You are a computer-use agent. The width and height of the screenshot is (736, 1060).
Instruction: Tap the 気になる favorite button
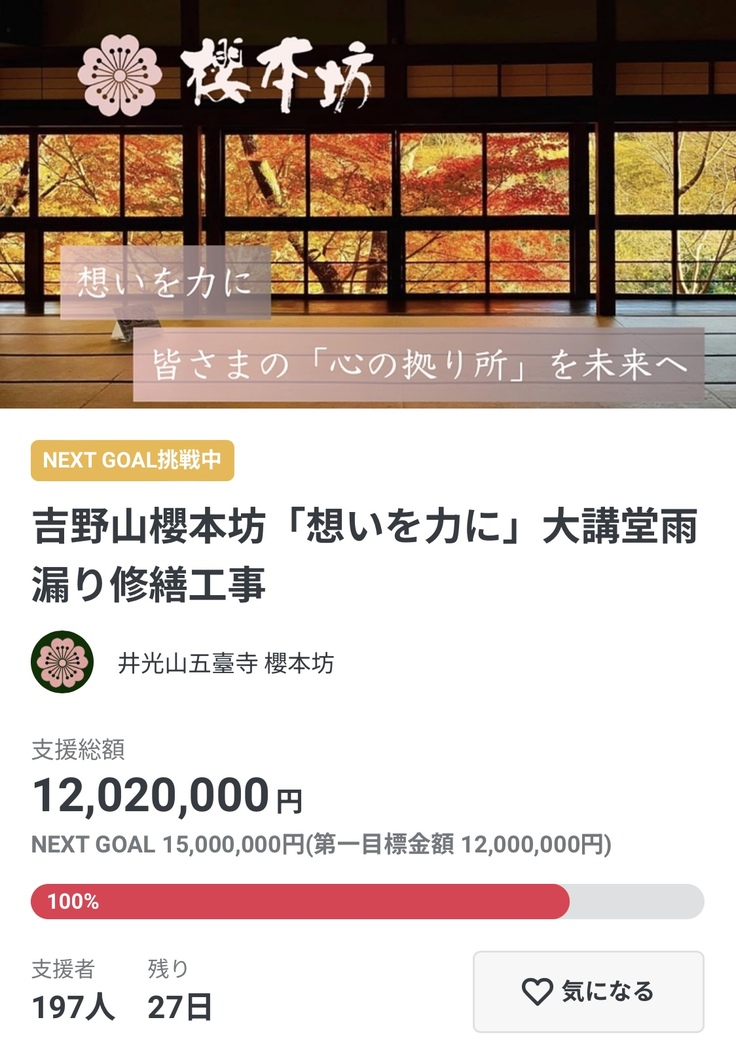click(x=588, y=991)
